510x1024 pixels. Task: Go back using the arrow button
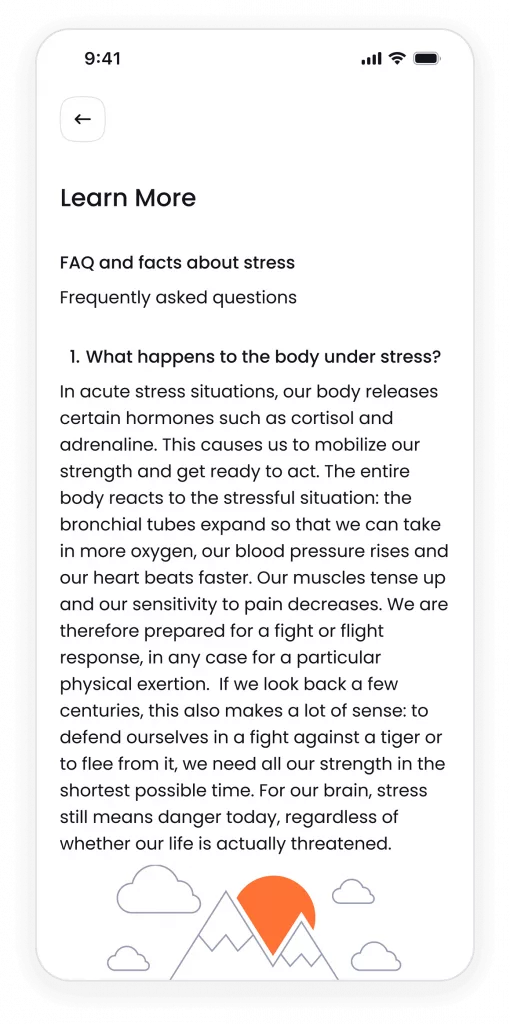point(82,119)
